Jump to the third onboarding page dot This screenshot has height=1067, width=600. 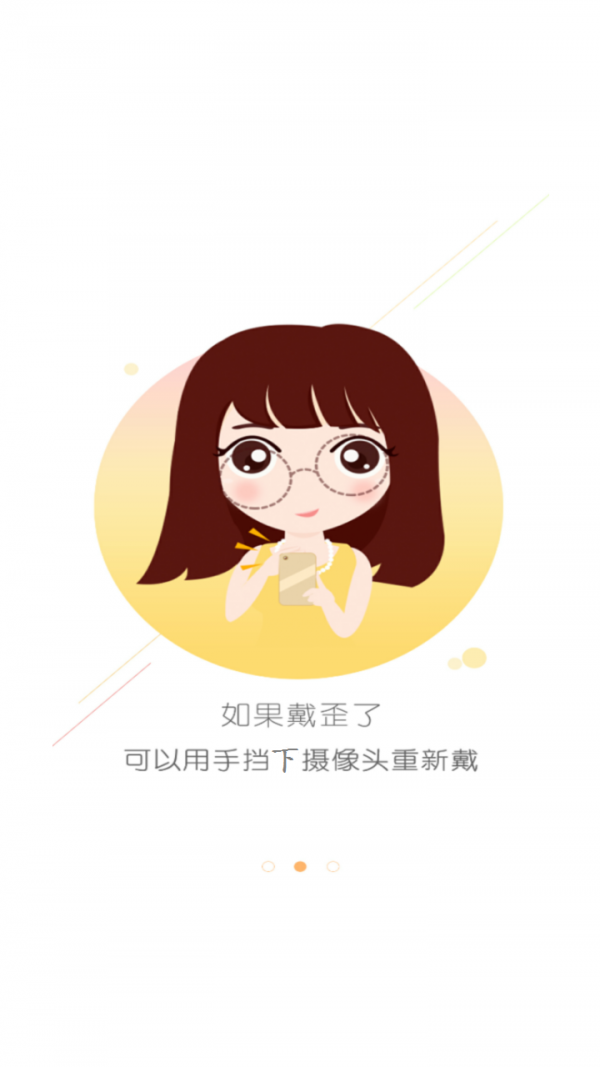[333, 866]
